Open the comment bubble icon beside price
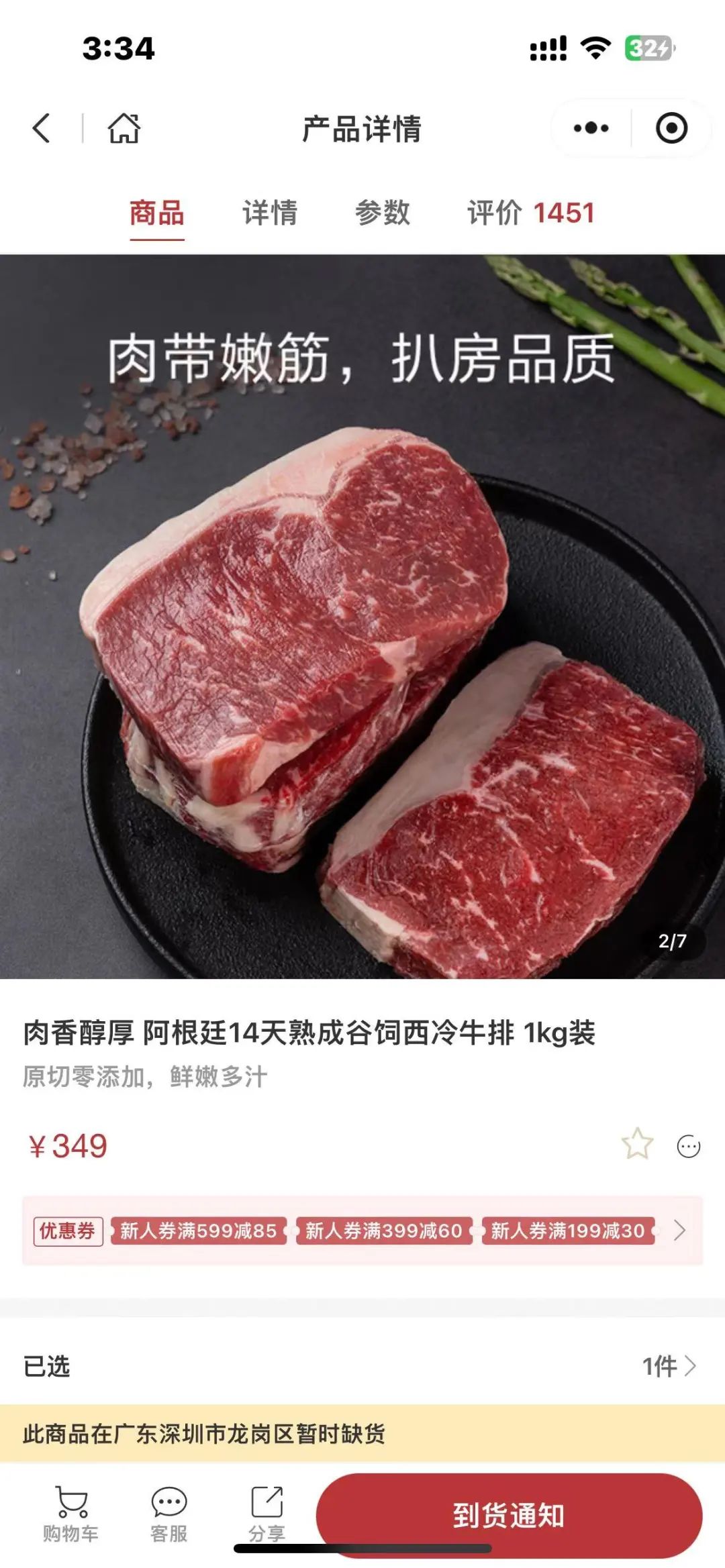This screenshot has width=725, height=1568. click(x=688, y=1146)
